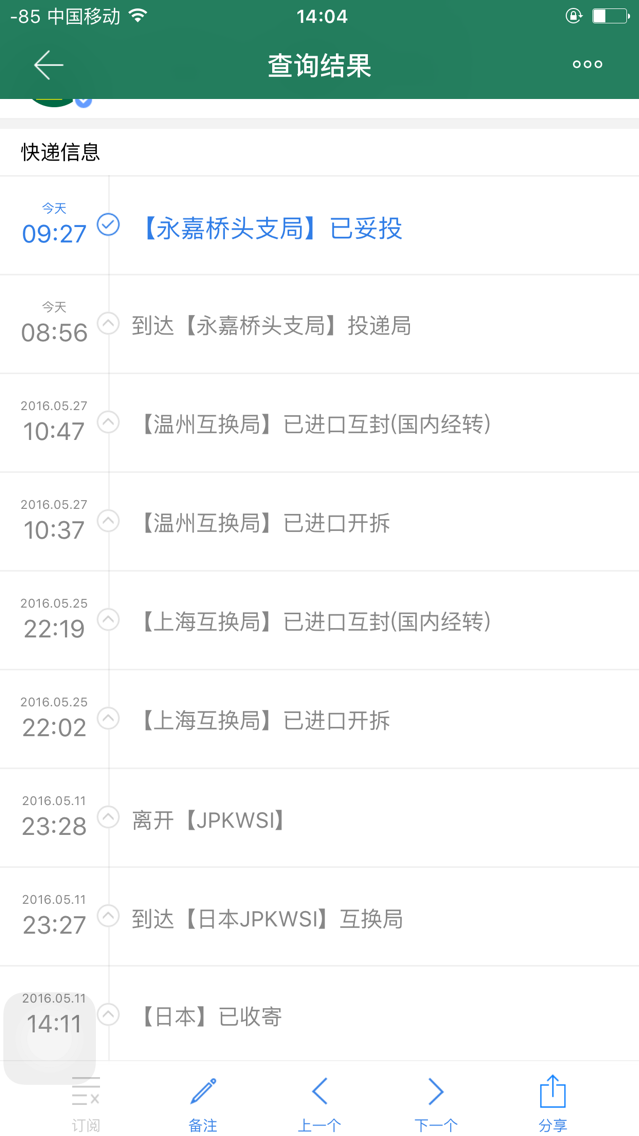Add a note with 备注

(x=203, y=1104)
